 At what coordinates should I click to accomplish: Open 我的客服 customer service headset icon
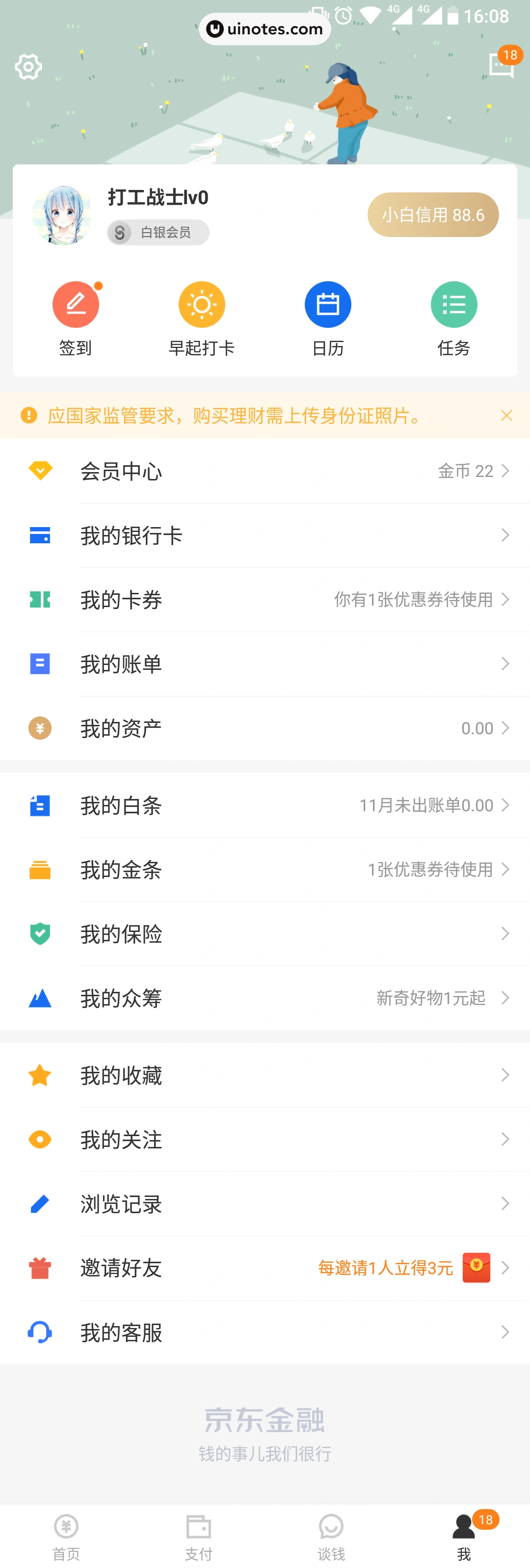coord(39,1333)
